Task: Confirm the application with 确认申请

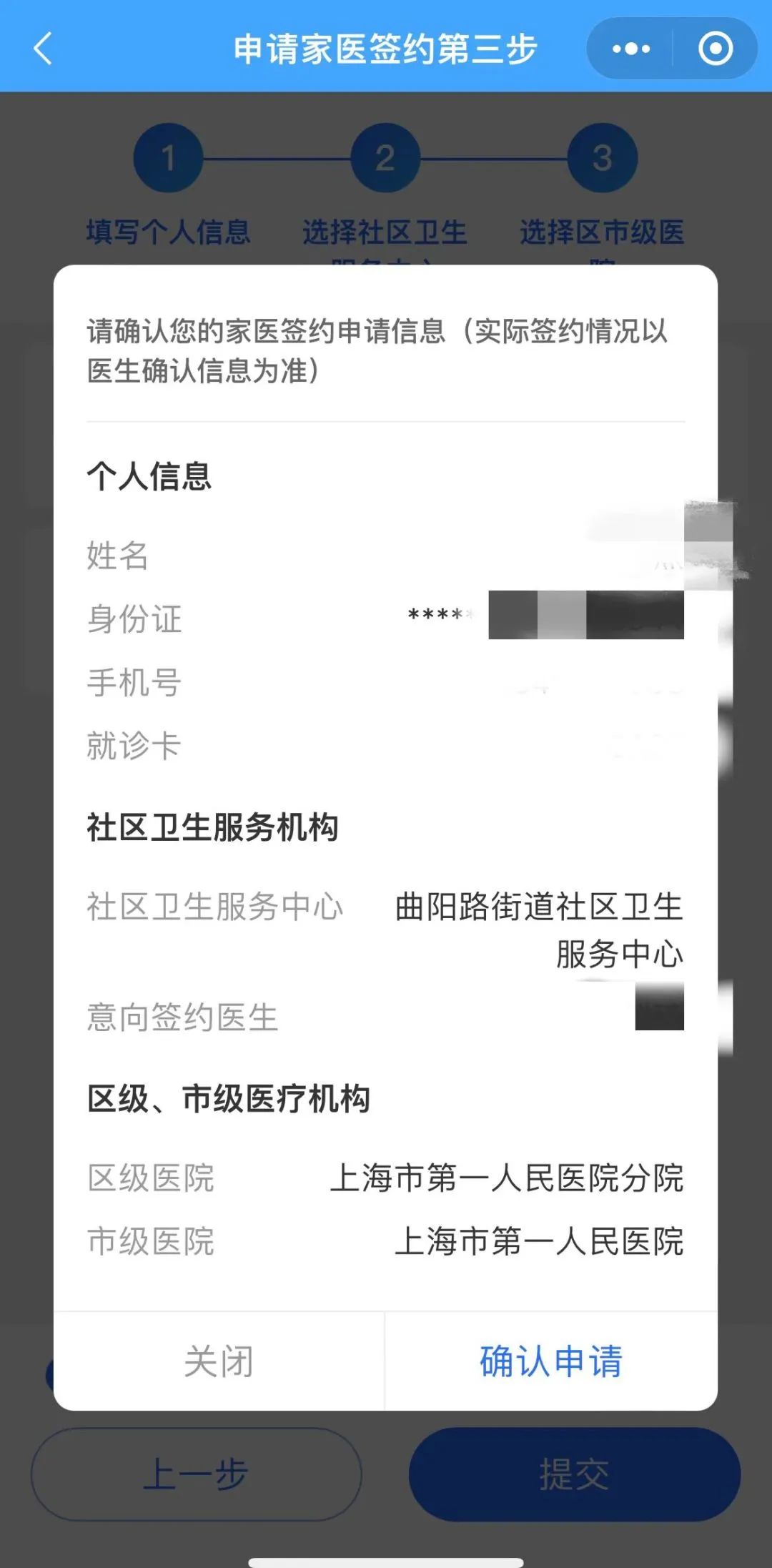Action: coord(550,1361)
